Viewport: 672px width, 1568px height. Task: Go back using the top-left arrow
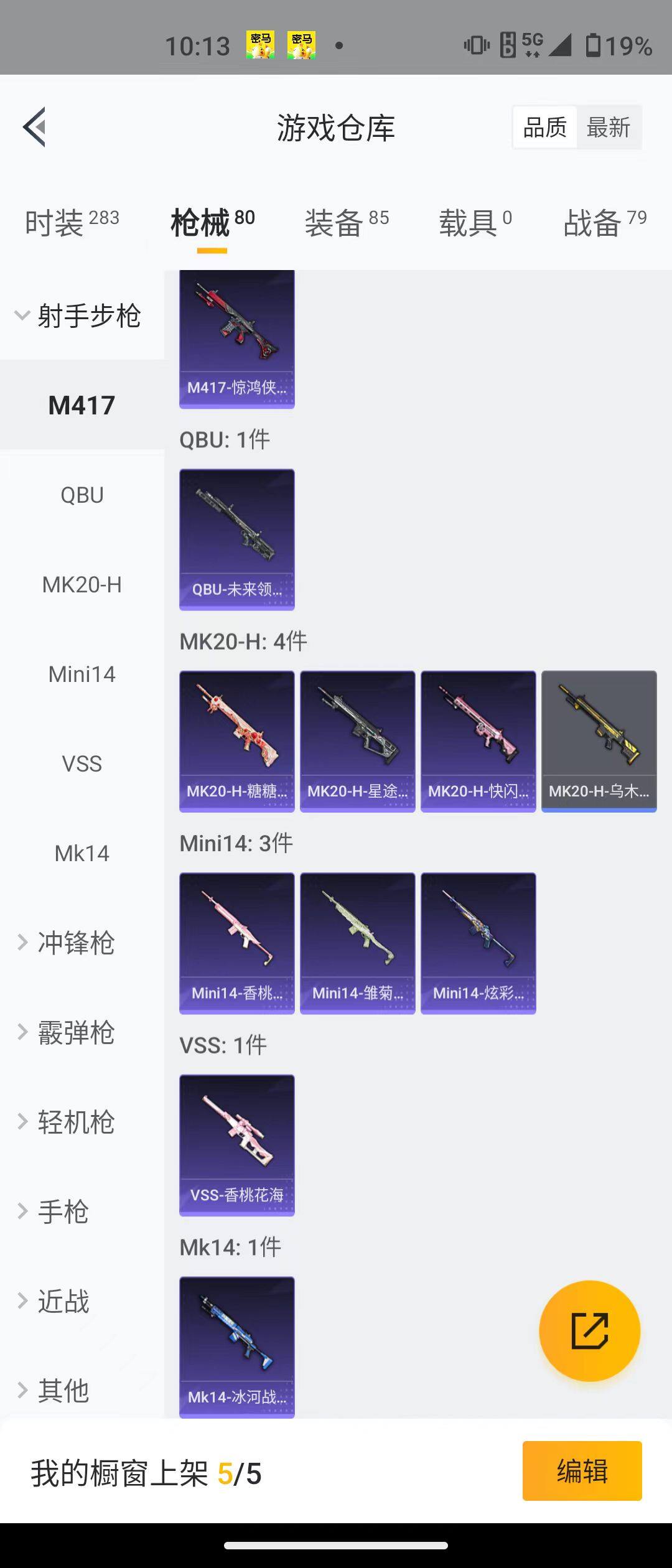[35, 127]
